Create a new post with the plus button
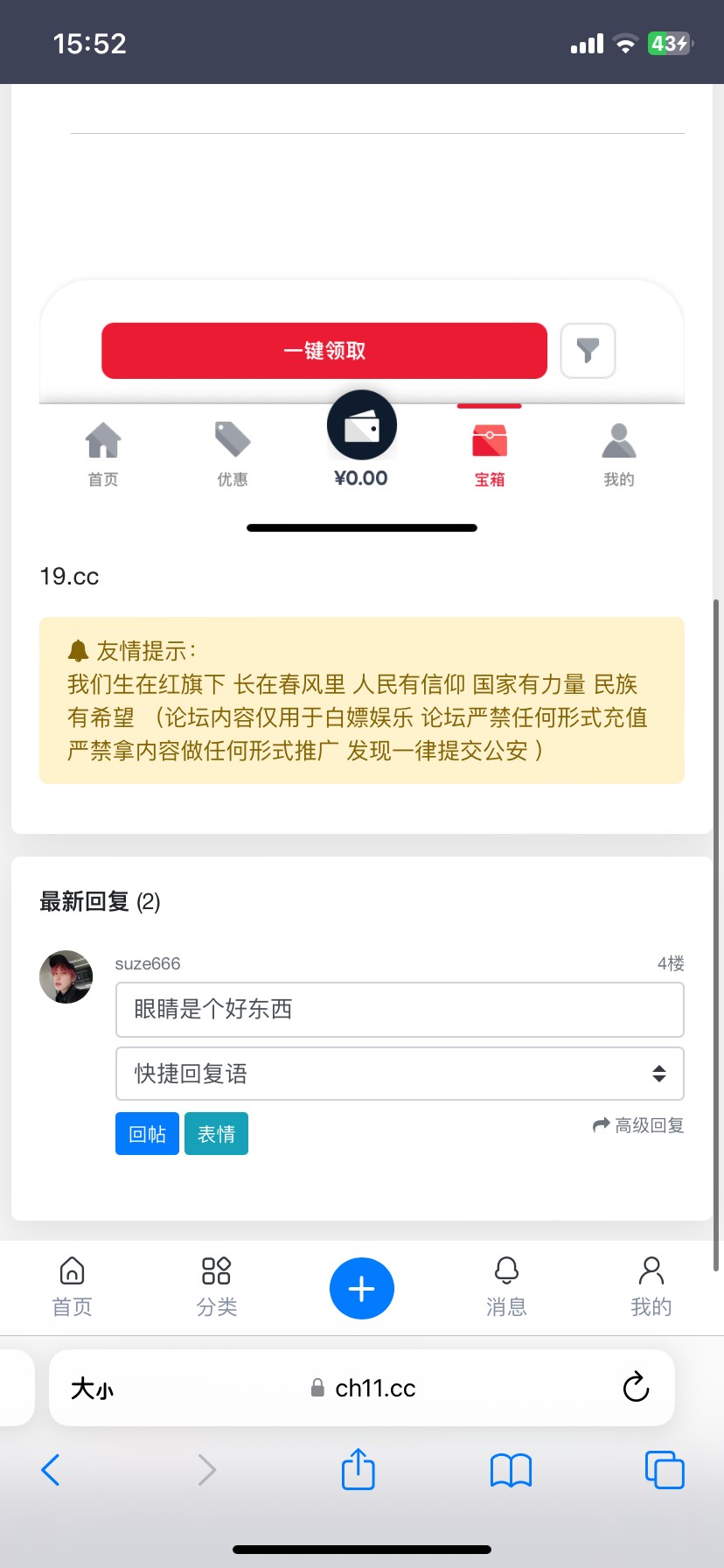The image size is (724, 1568). 362,1289
